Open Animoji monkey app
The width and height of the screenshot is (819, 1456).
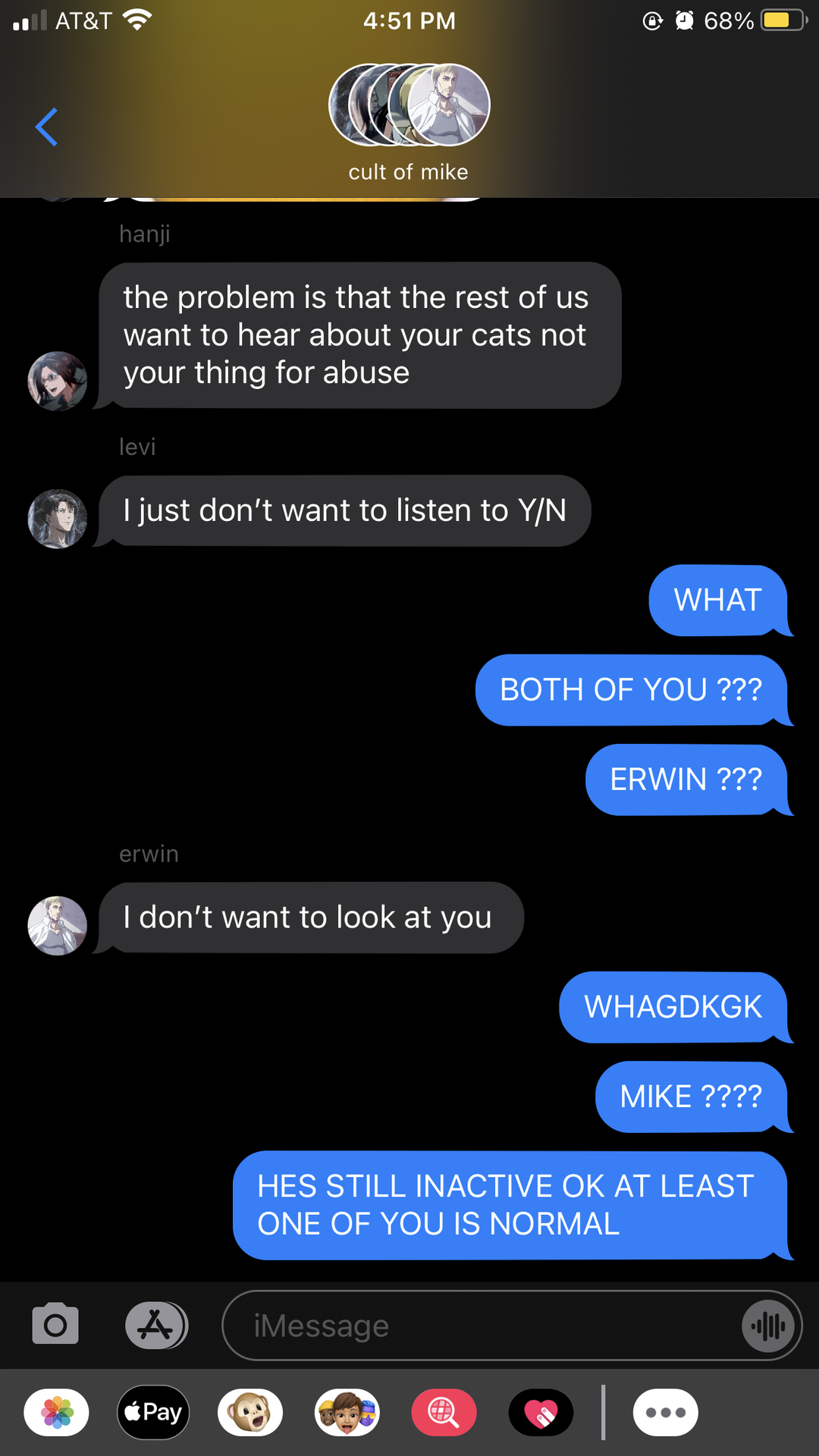point(250,1412)
